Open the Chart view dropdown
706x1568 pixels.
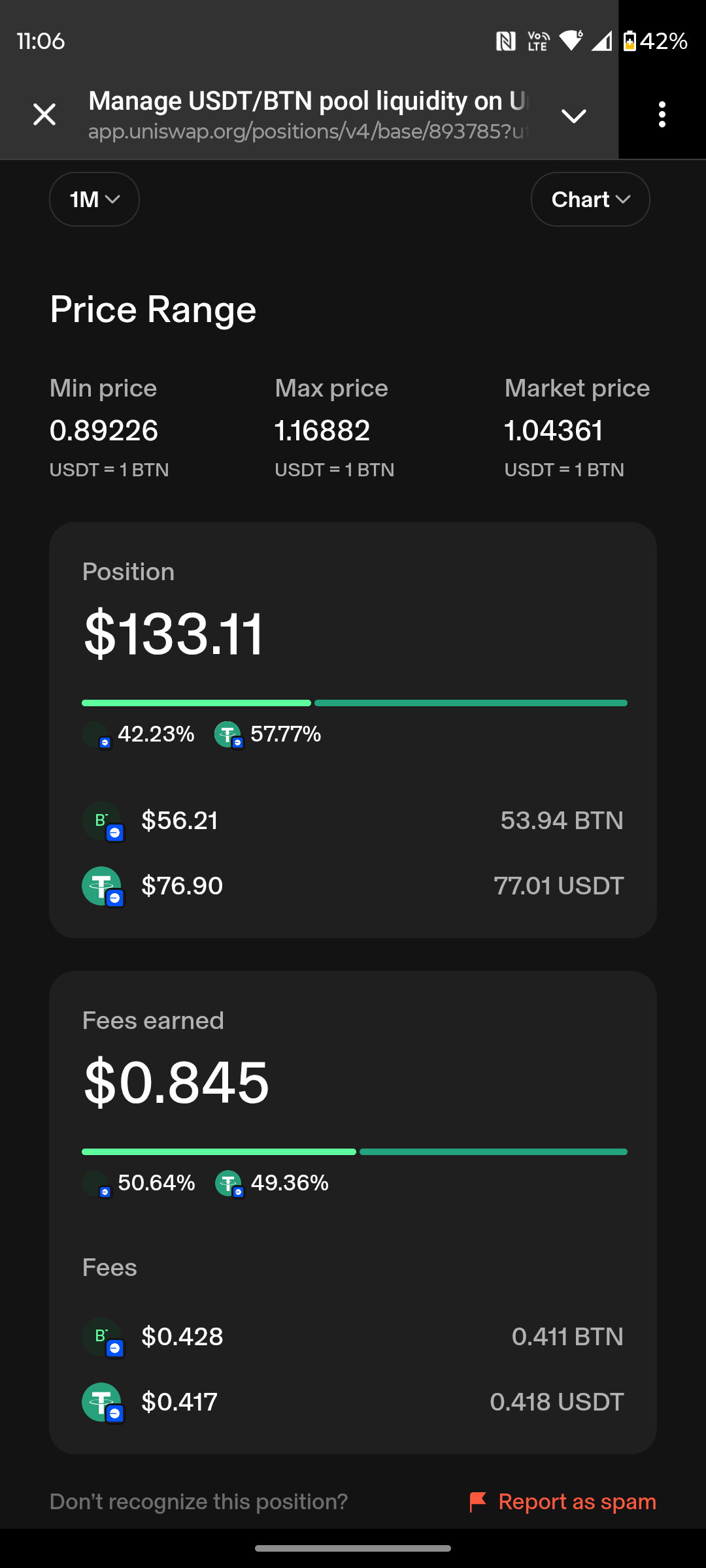[x=590, y=199]
